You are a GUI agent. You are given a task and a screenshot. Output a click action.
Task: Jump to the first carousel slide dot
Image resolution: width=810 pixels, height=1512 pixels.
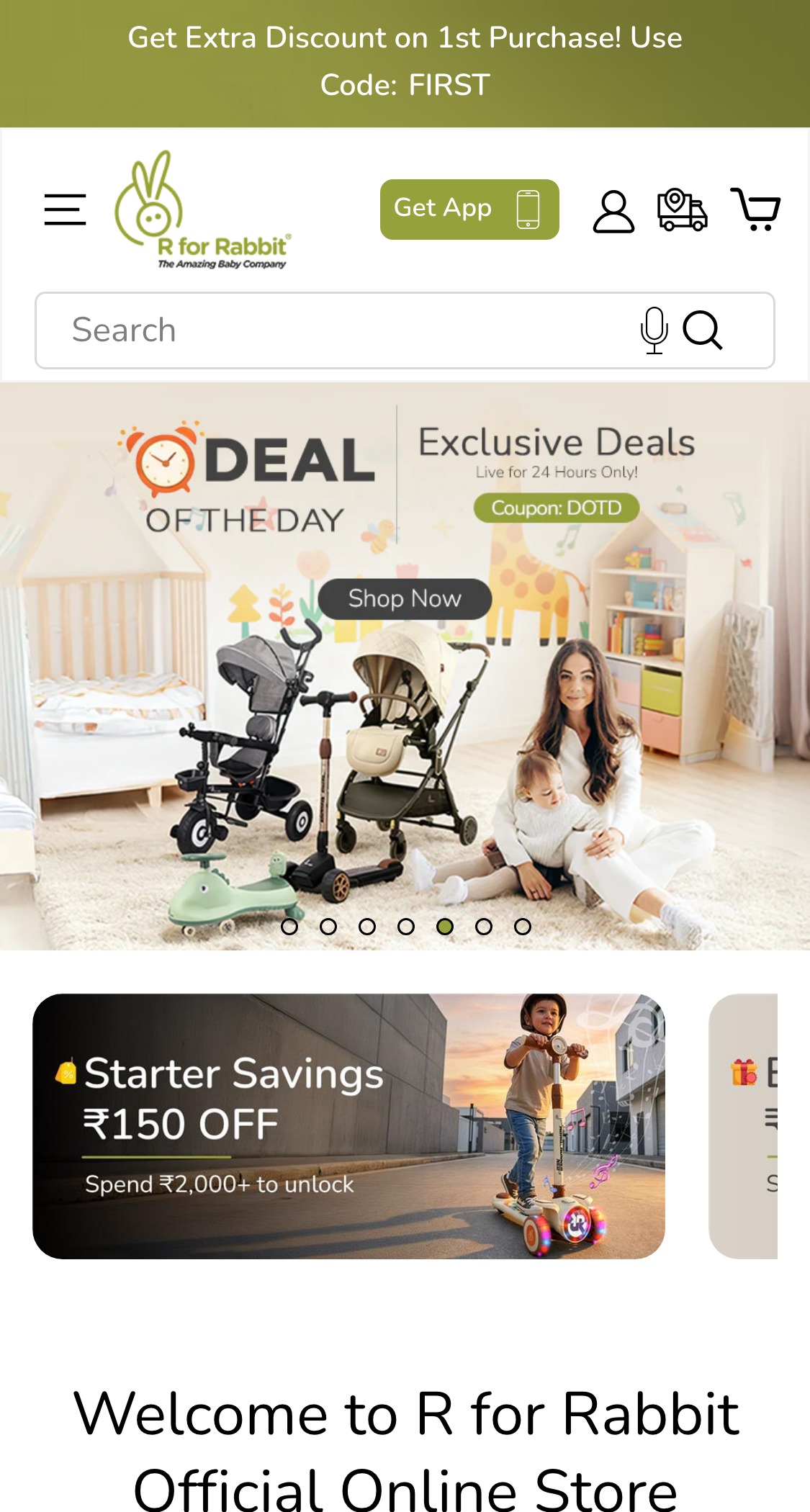(x=289, y=927)
